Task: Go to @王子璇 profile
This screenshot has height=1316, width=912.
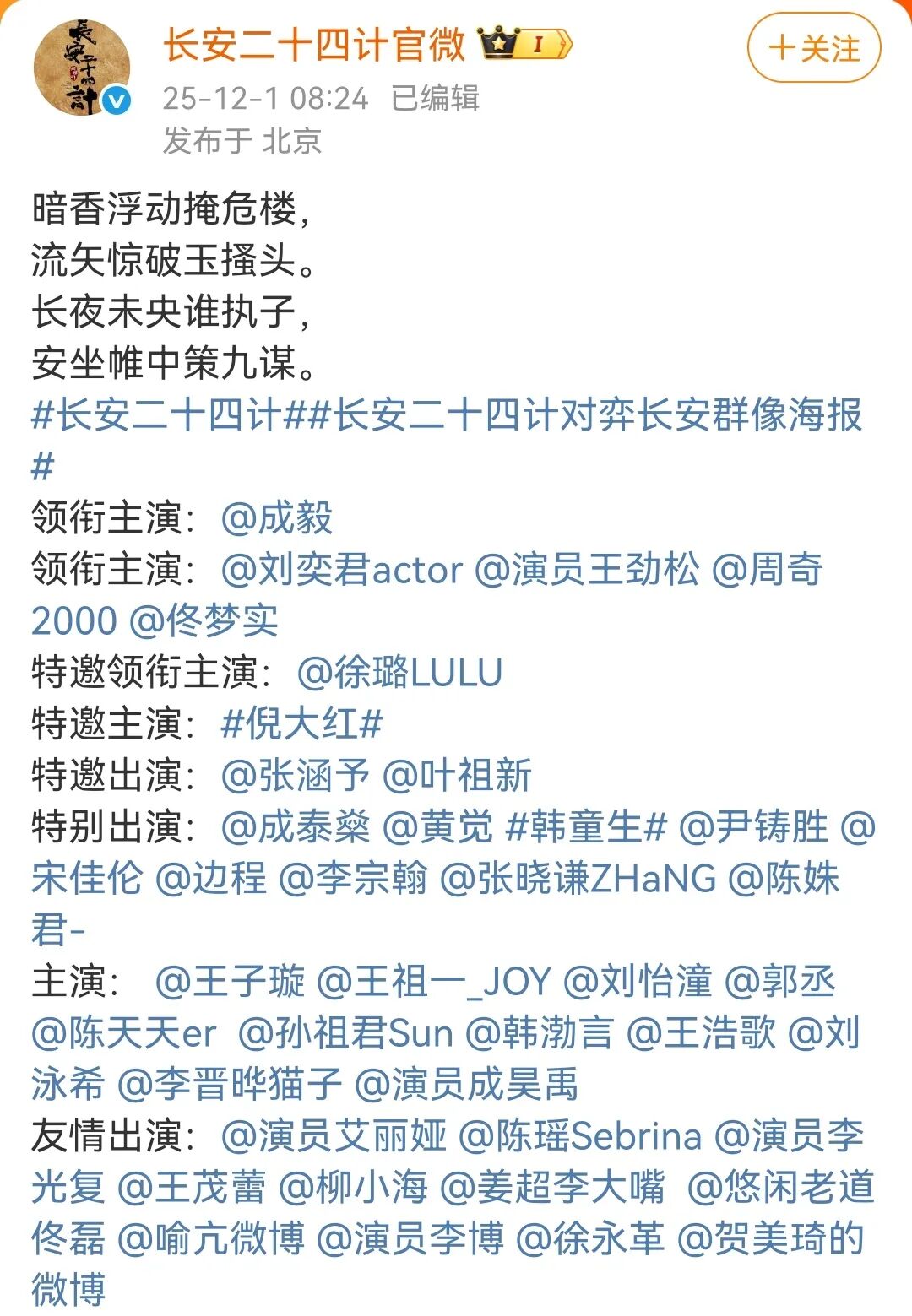Action: pos(230,982)
